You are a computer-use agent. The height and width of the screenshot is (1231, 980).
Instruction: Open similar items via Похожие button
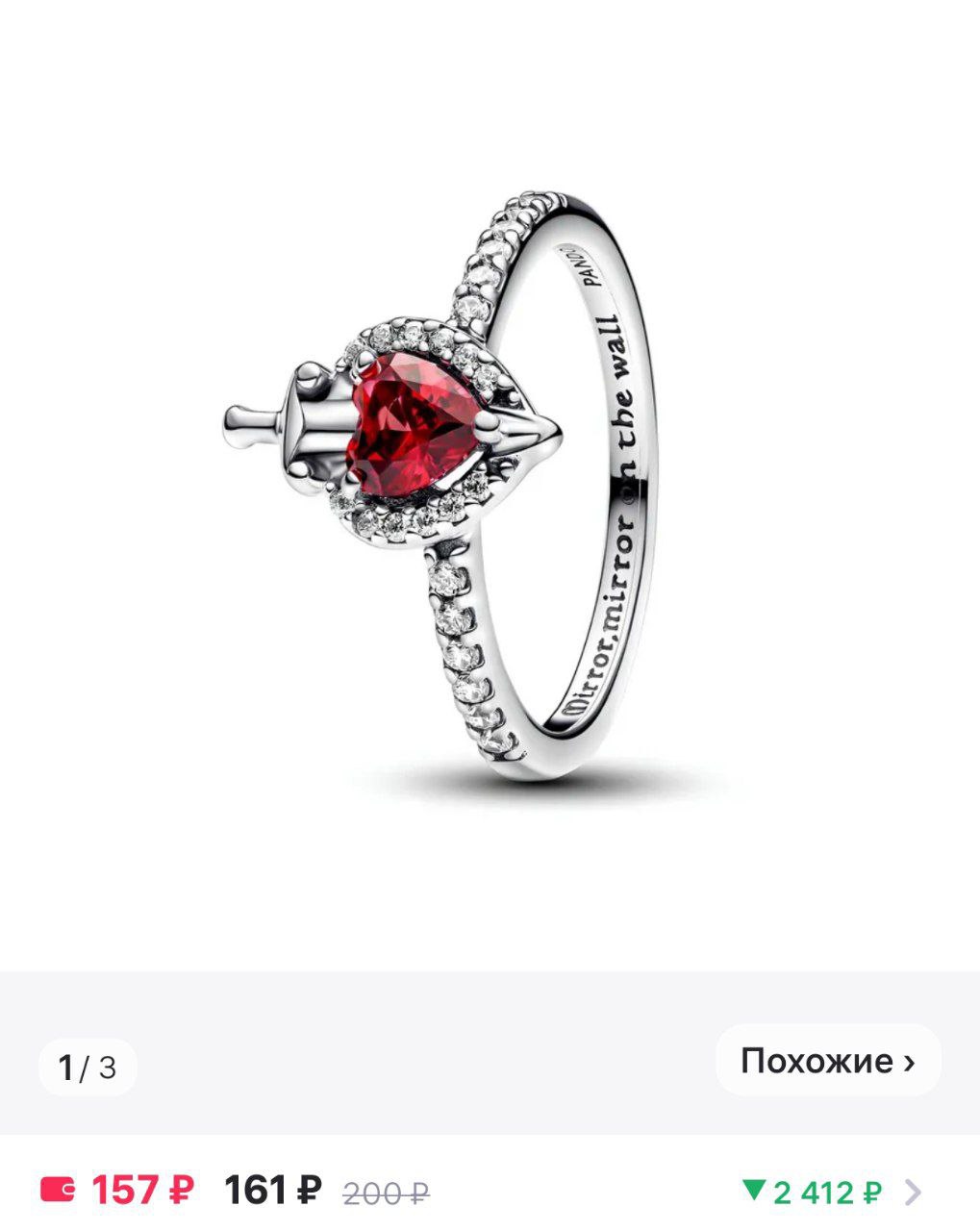pyautogui.click(x=827, y=1061)
